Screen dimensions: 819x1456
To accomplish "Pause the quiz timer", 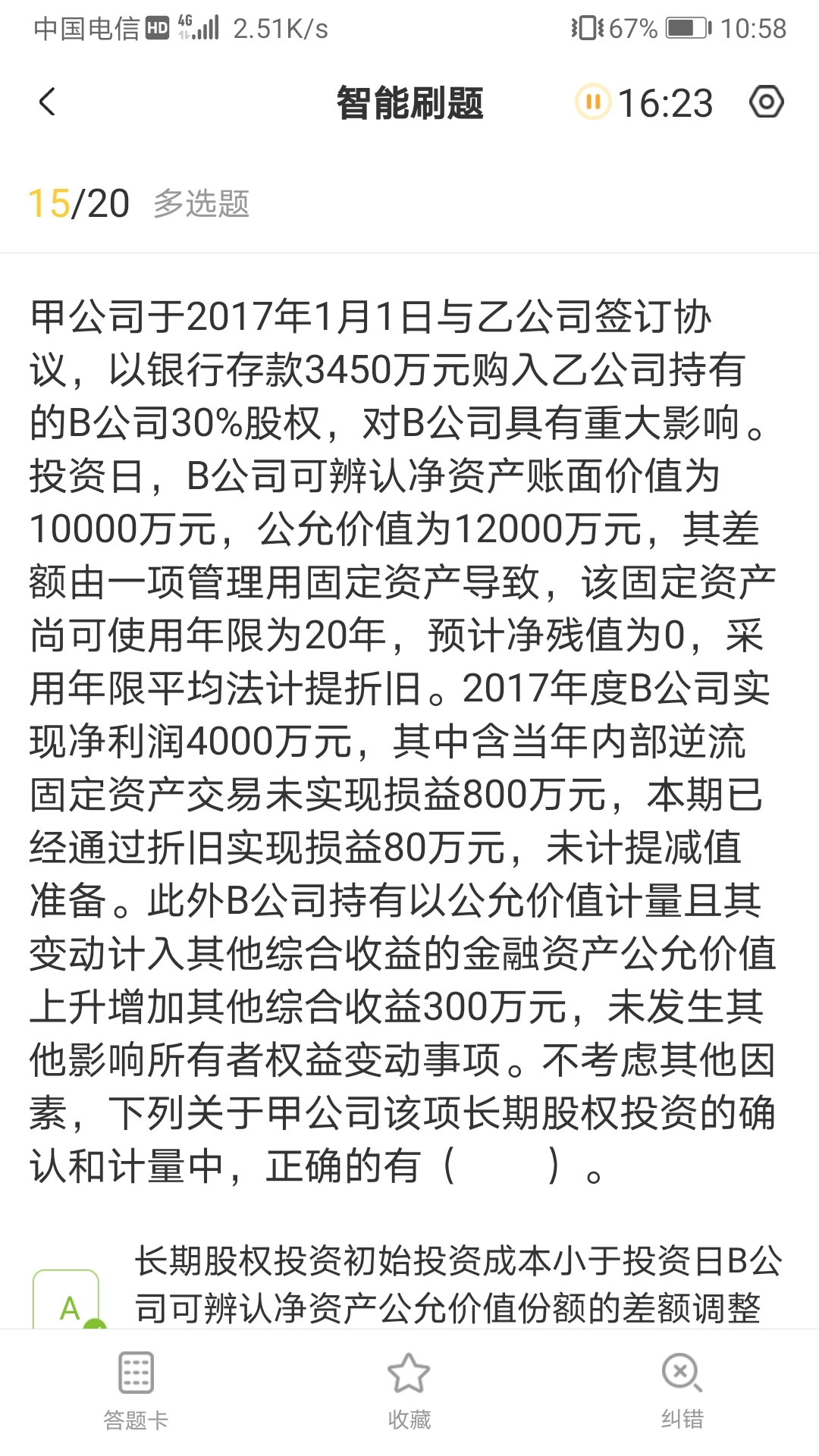I will (x=593, y=102).
